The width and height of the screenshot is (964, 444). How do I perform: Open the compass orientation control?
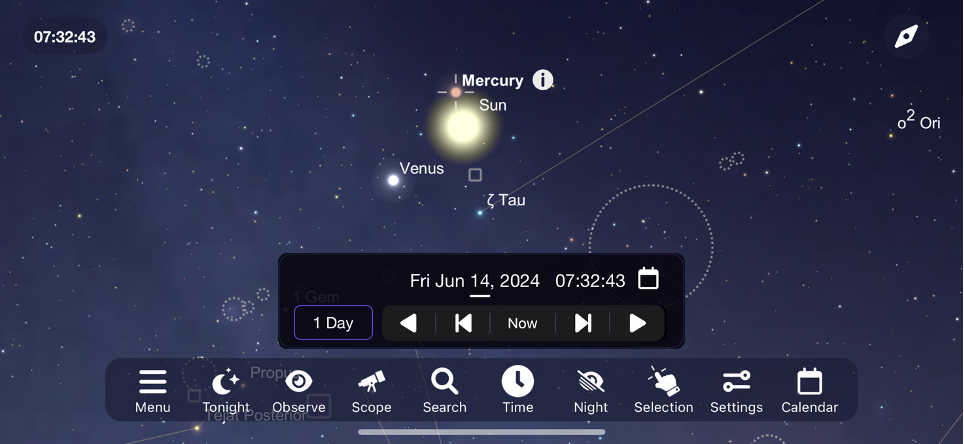906,37
